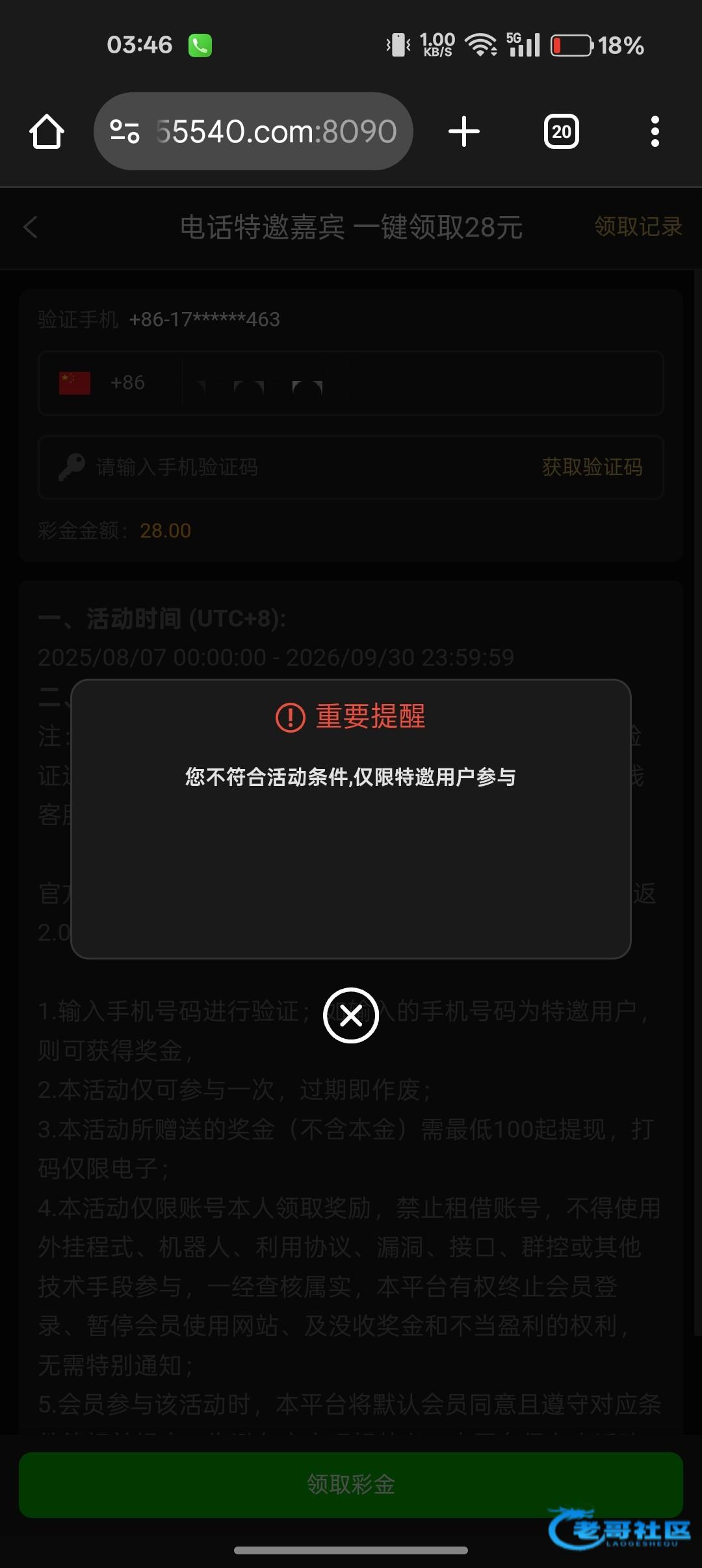The height and width of the screenshot is (1568, 702).
Task: Open a new browser tab
Action: pos(464,132)
